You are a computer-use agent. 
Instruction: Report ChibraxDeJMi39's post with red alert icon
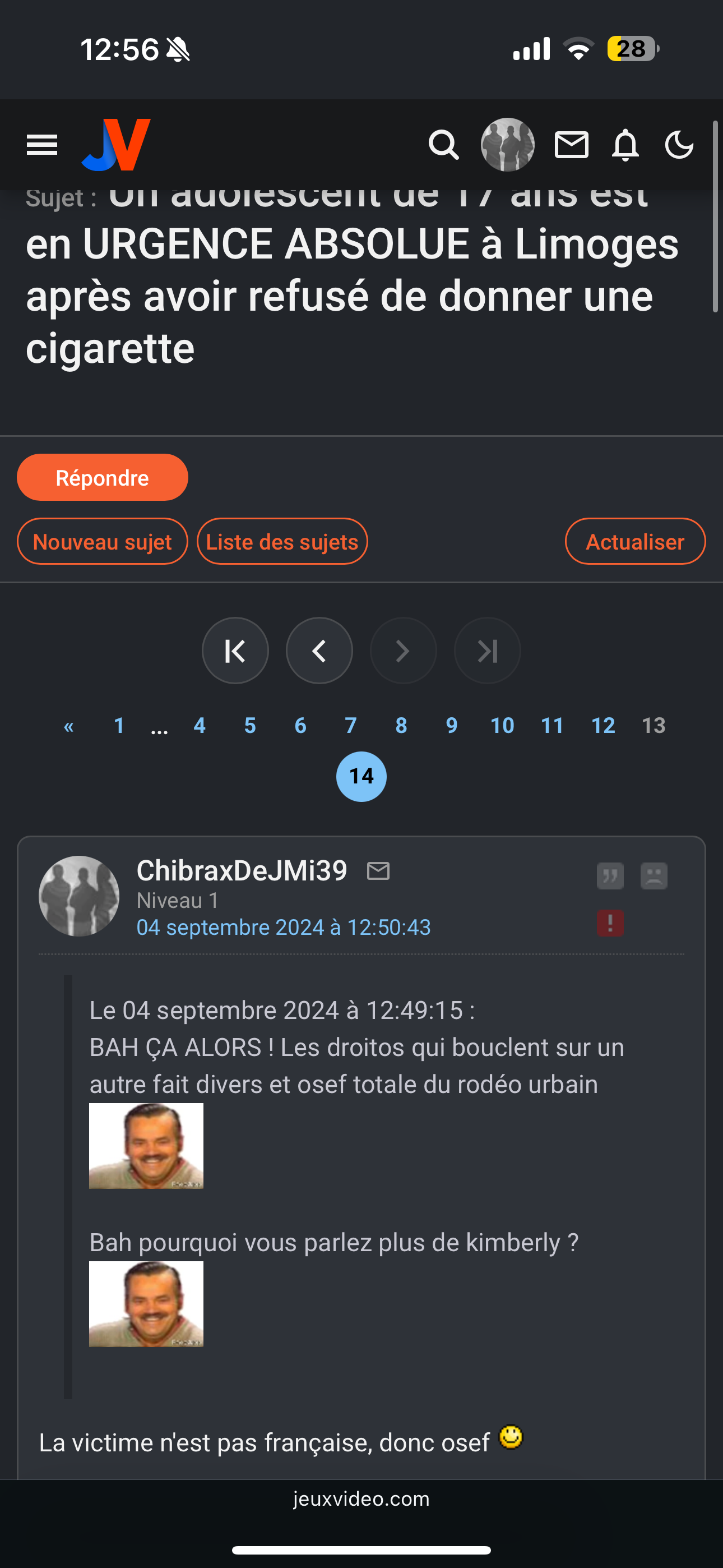pos(610,923)
